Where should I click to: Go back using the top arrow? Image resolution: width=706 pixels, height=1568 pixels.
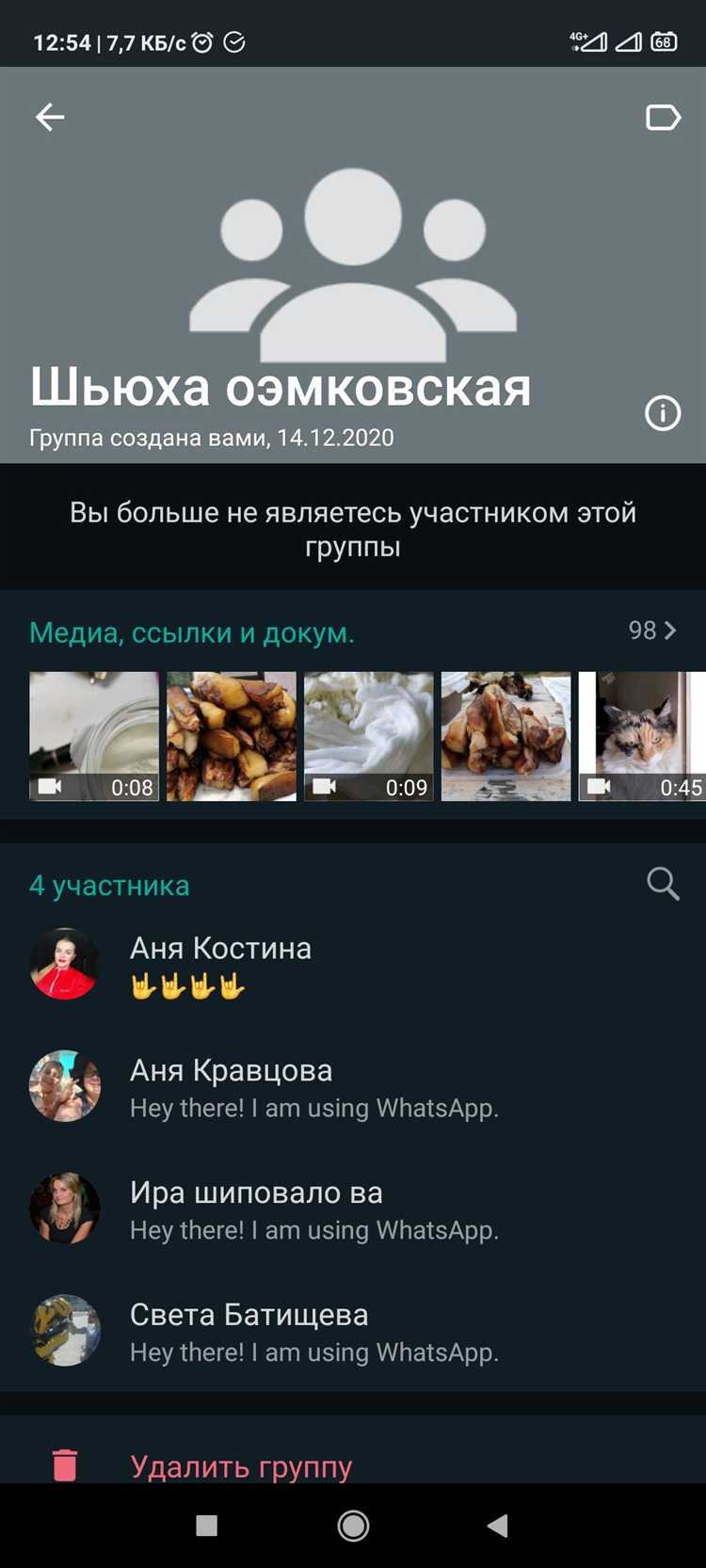pyautogui.click(x=50, y=117)
